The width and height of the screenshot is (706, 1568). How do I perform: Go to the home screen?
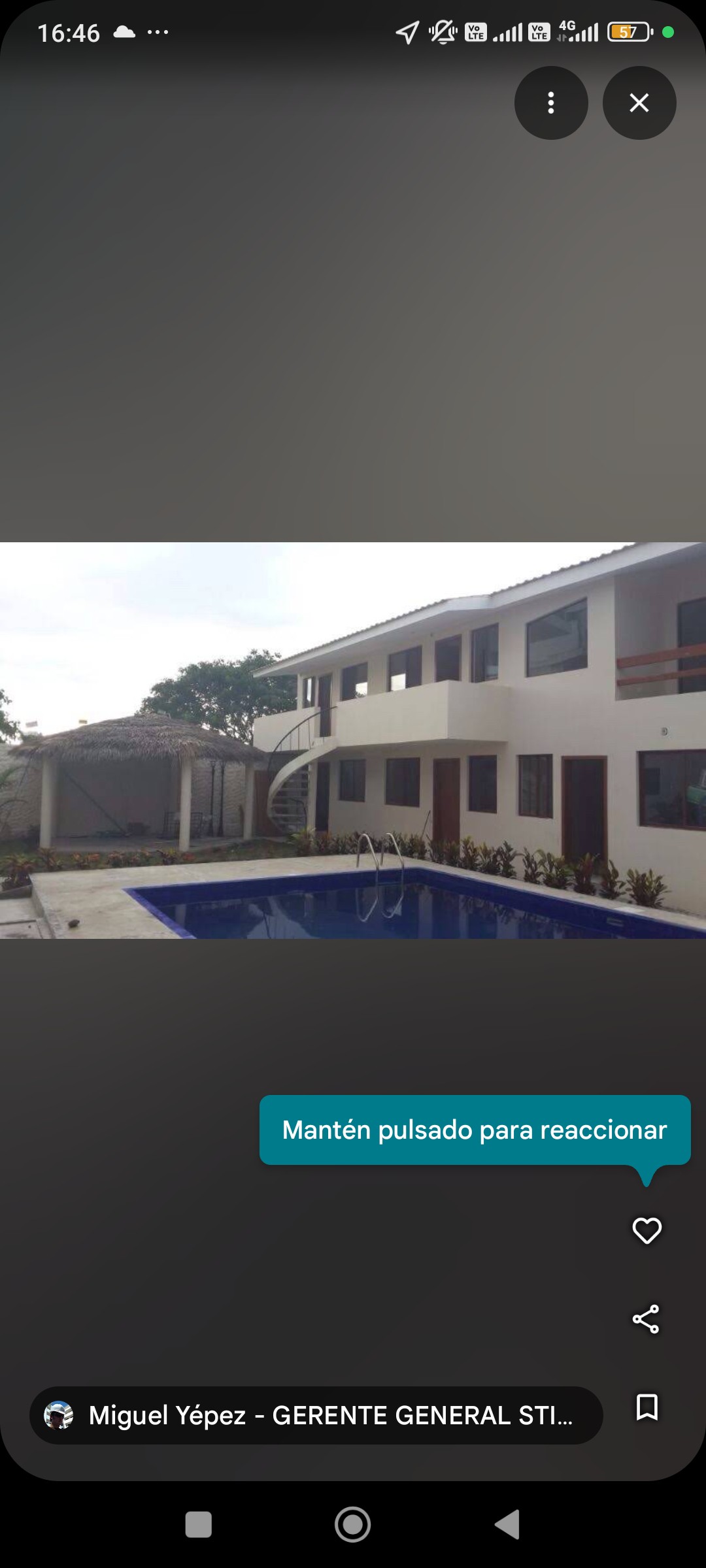[352, 1524]
